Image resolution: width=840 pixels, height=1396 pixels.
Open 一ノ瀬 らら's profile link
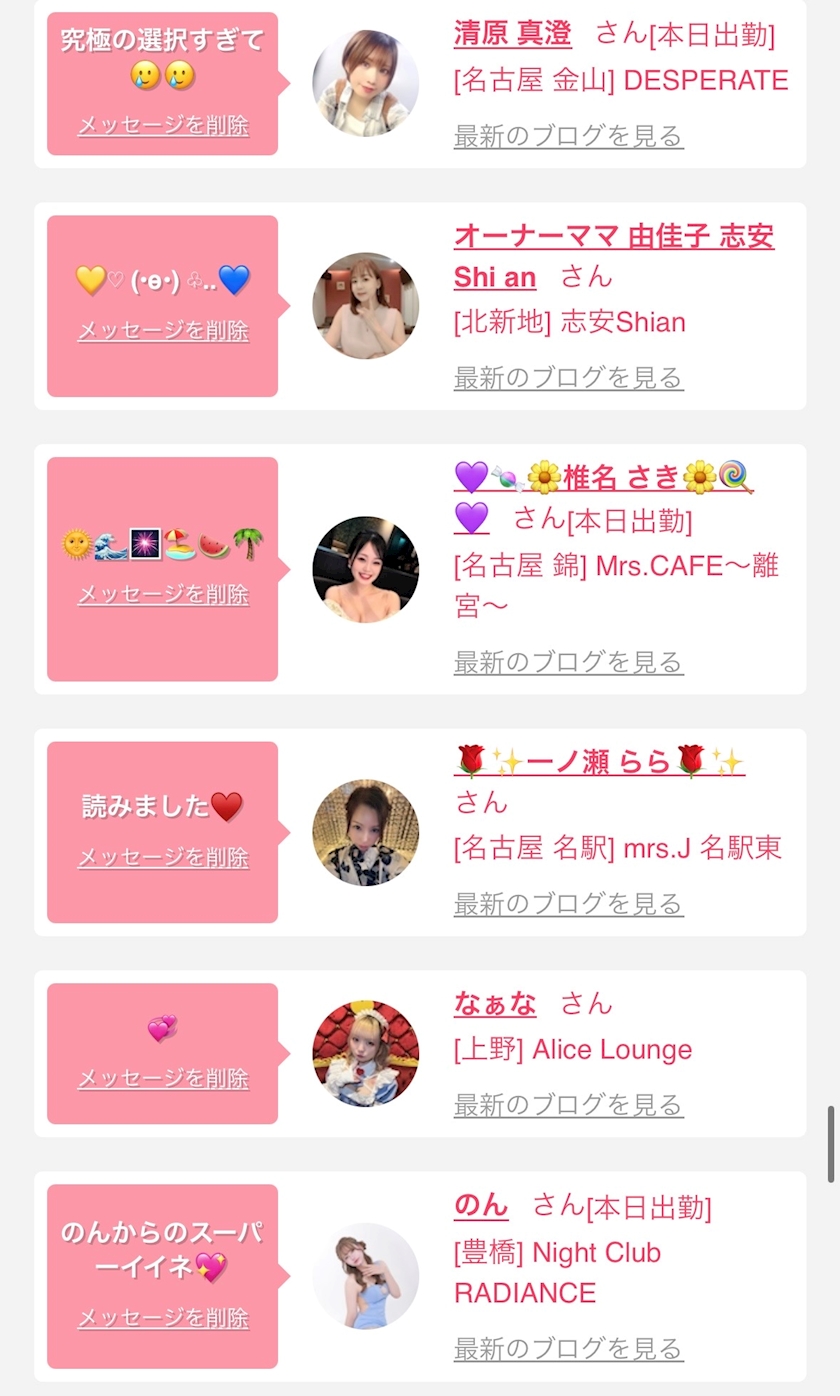[x=599, y=761]
